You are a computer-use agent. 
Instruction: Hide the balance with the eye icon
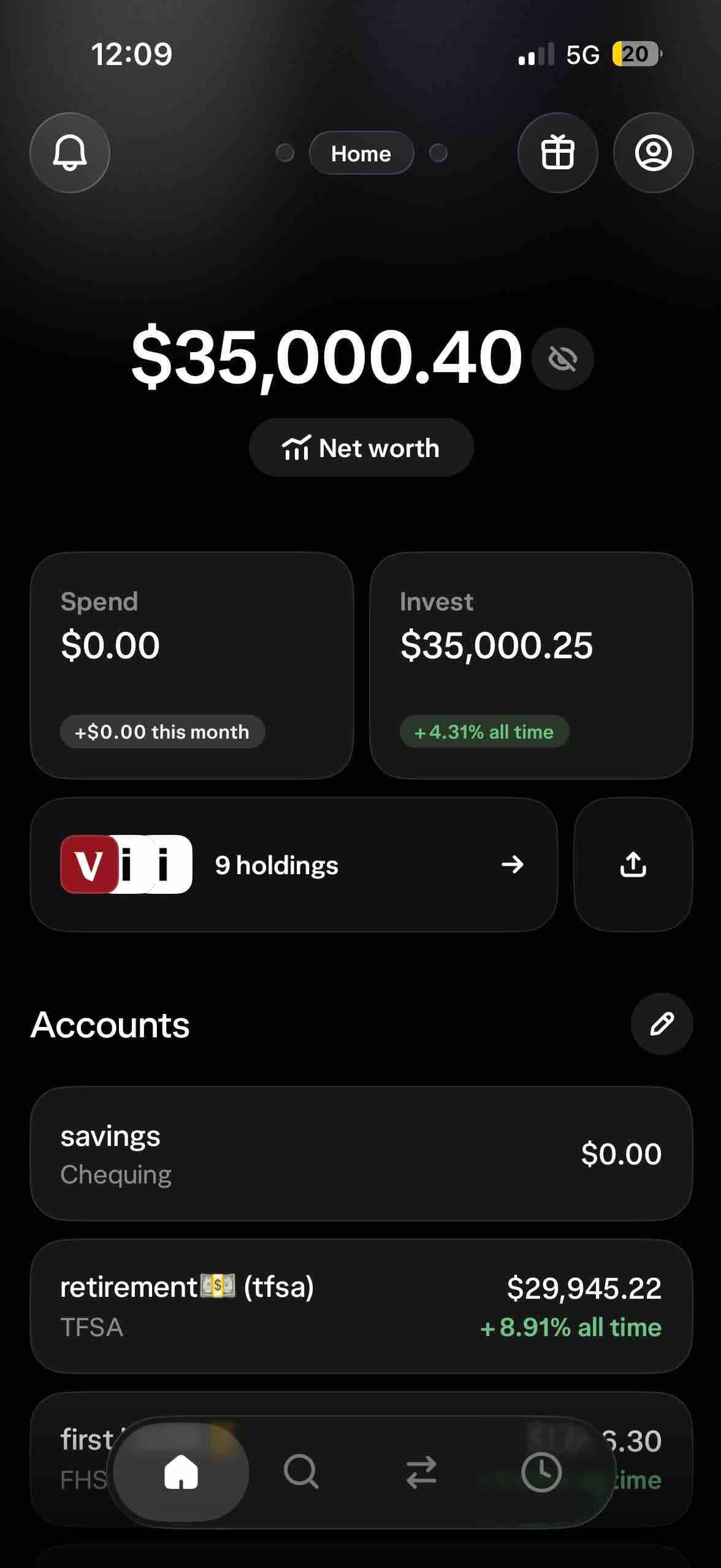pos(563,359)
